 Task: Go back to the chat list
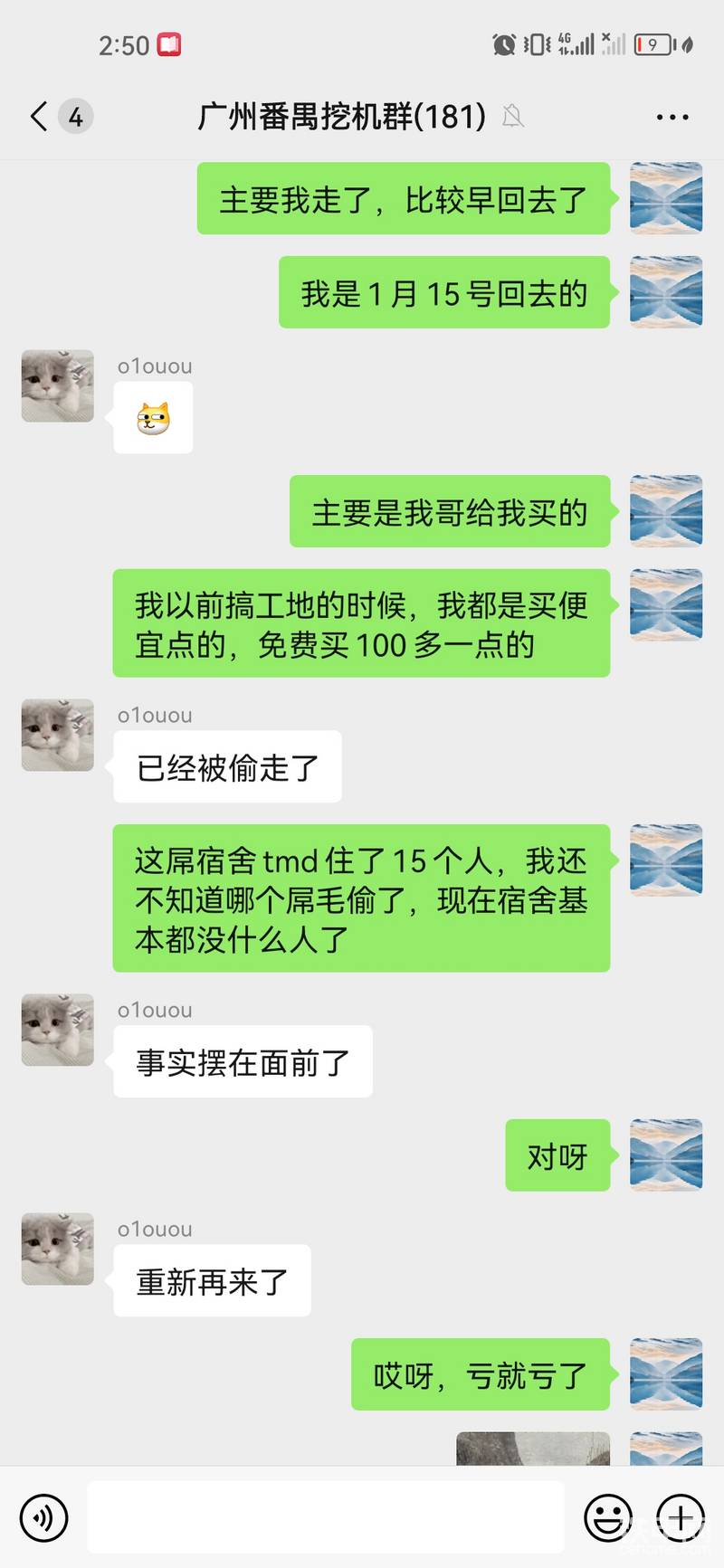pos(40,117)
